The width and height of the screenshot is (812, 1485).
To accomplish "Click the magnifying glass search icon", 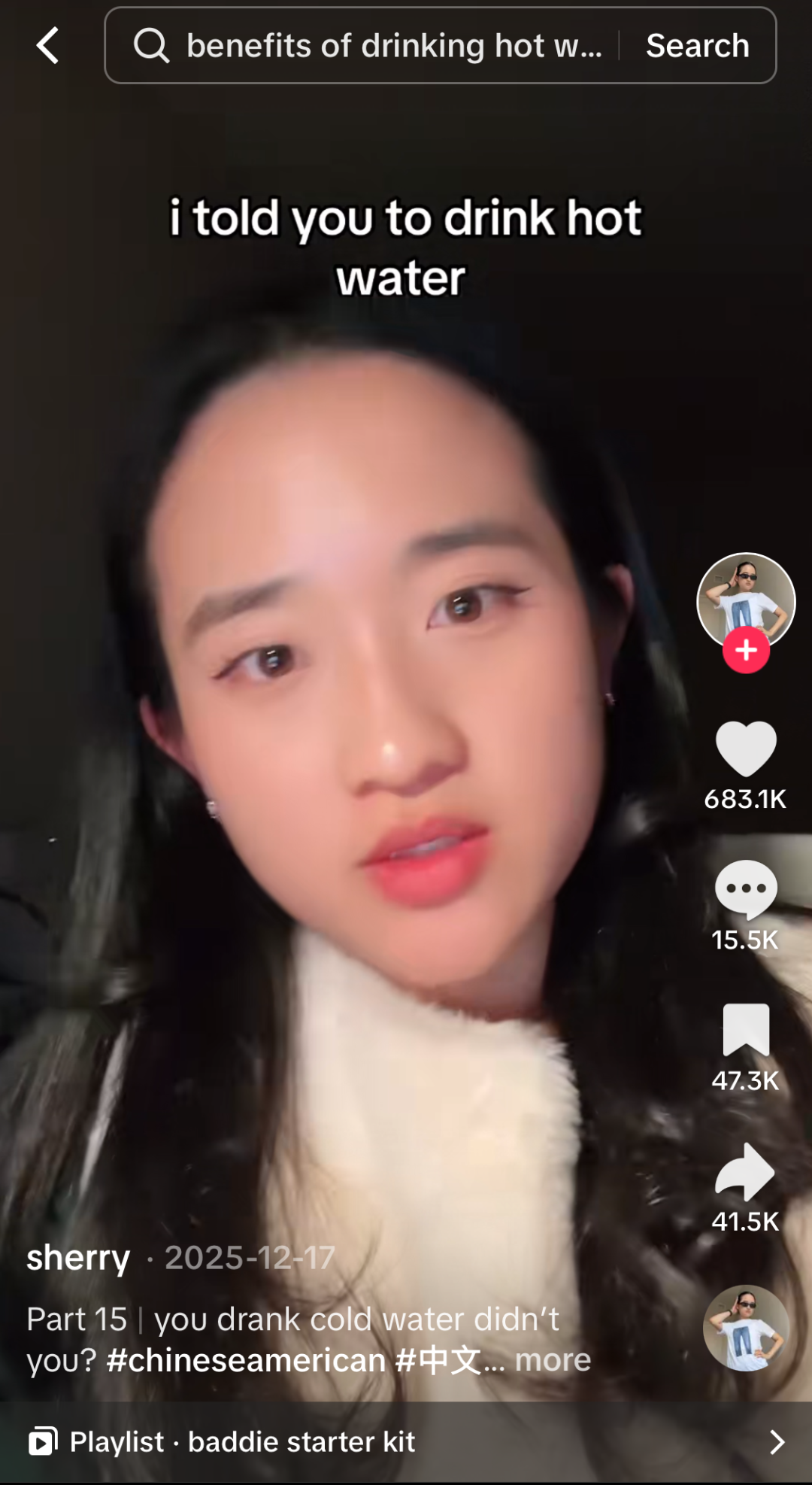I will tap(153, 44).
